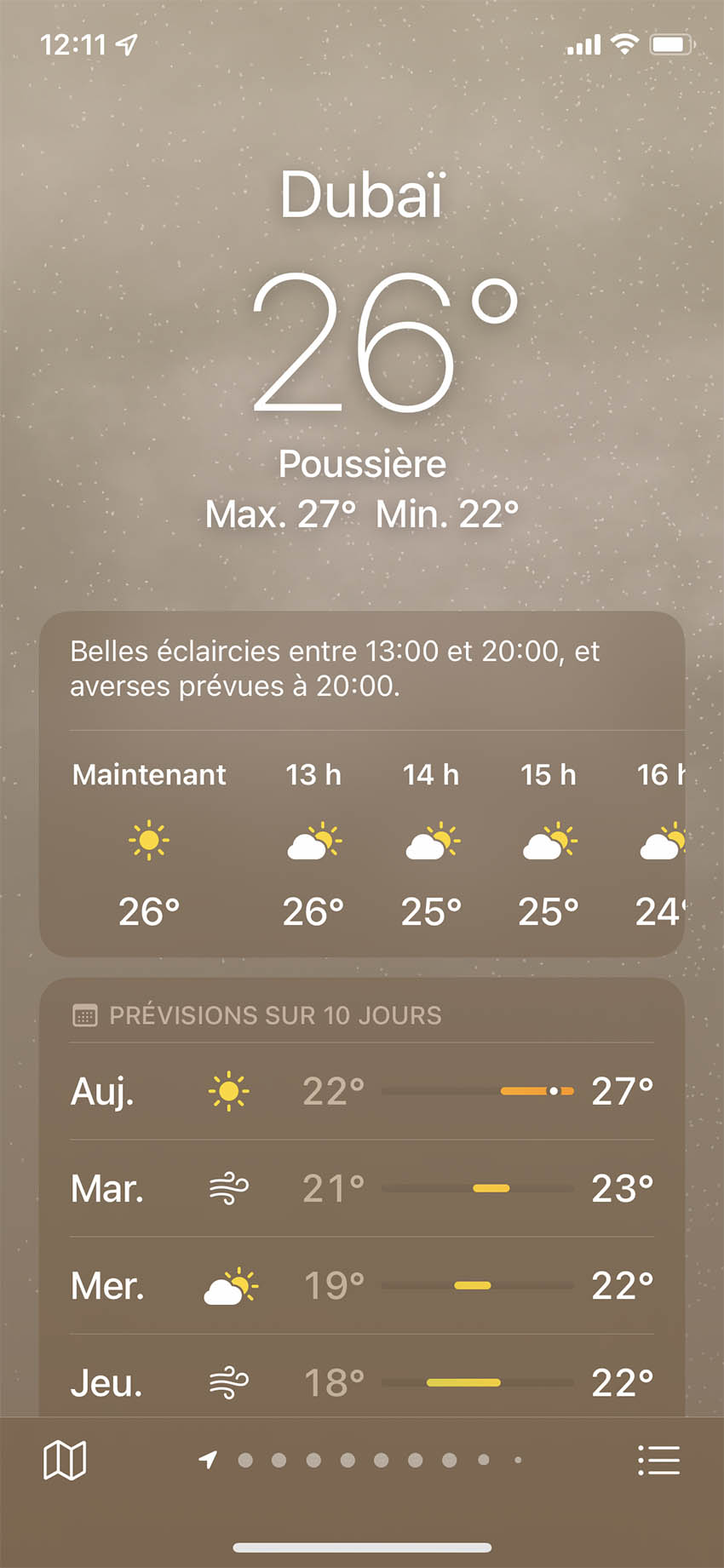Viewport: 724px width, 1568px height.
Task: Open the weather map view
Action: [x=65, y=1461]
